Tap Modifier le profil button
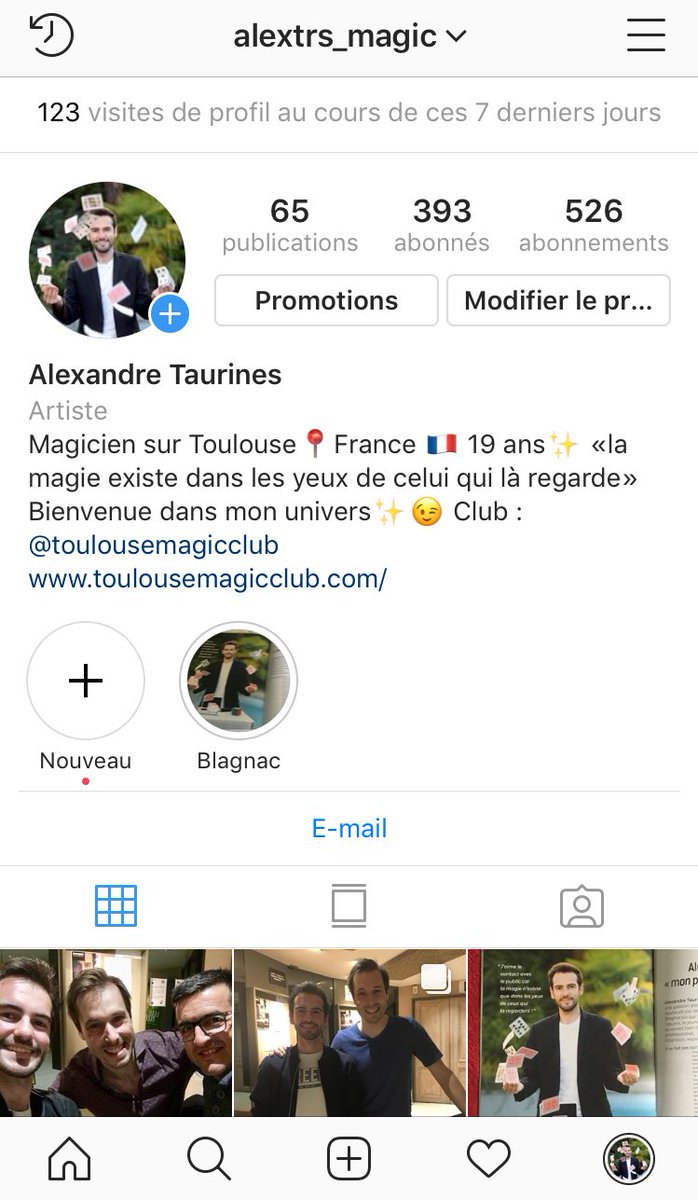 click(558, 300)
